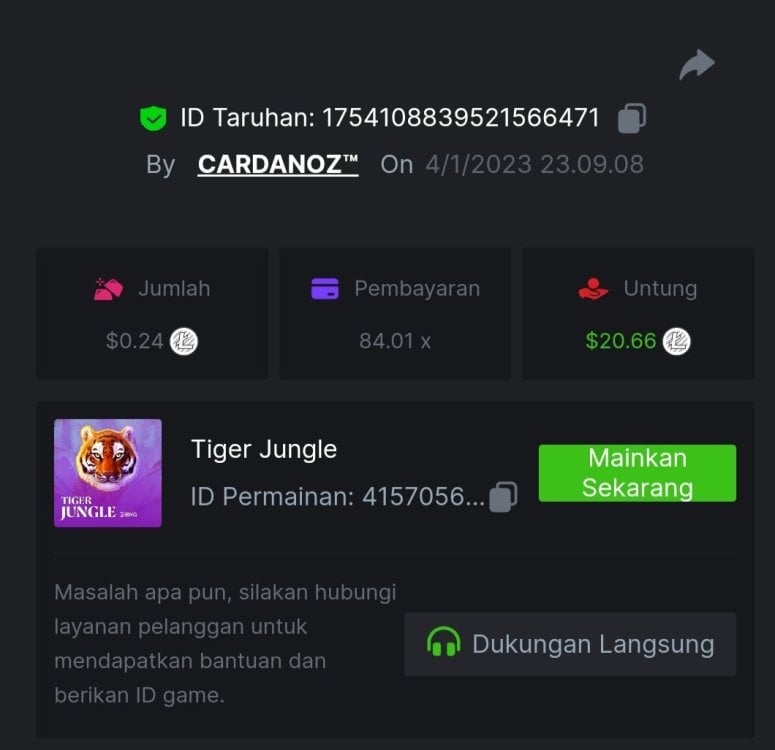Copy the ID Taruhan number

tap(631, 118)
